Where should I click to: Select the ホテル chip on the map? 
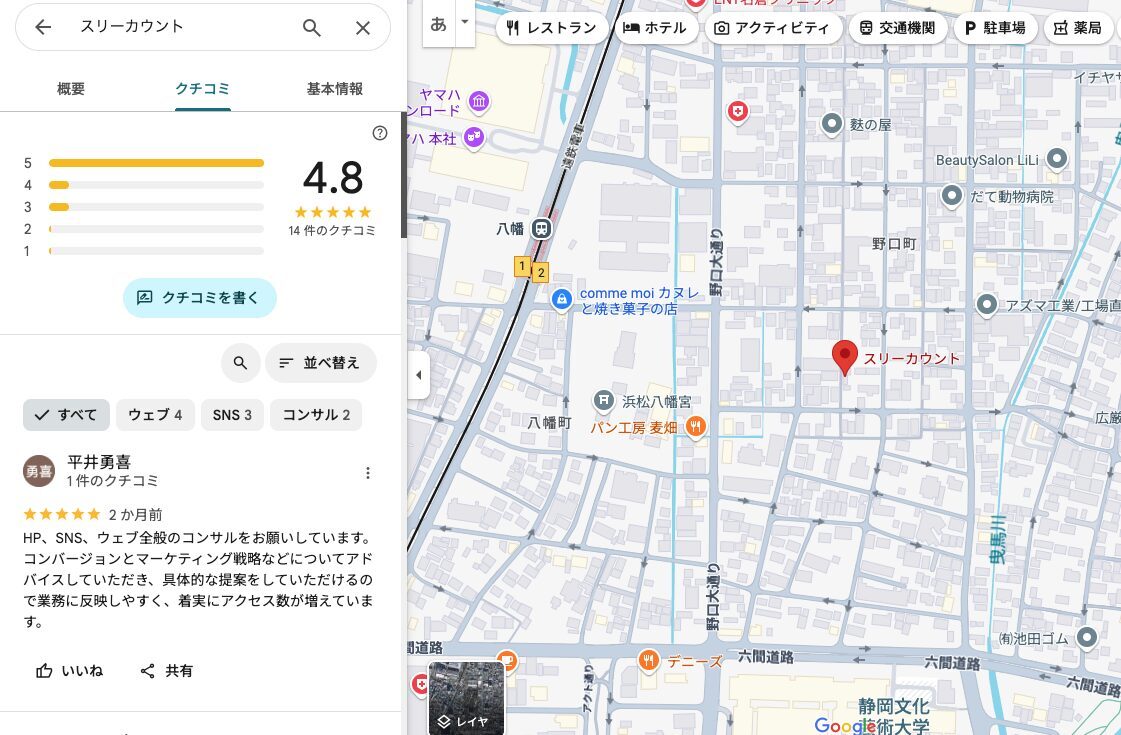click(x=655, y=28)
